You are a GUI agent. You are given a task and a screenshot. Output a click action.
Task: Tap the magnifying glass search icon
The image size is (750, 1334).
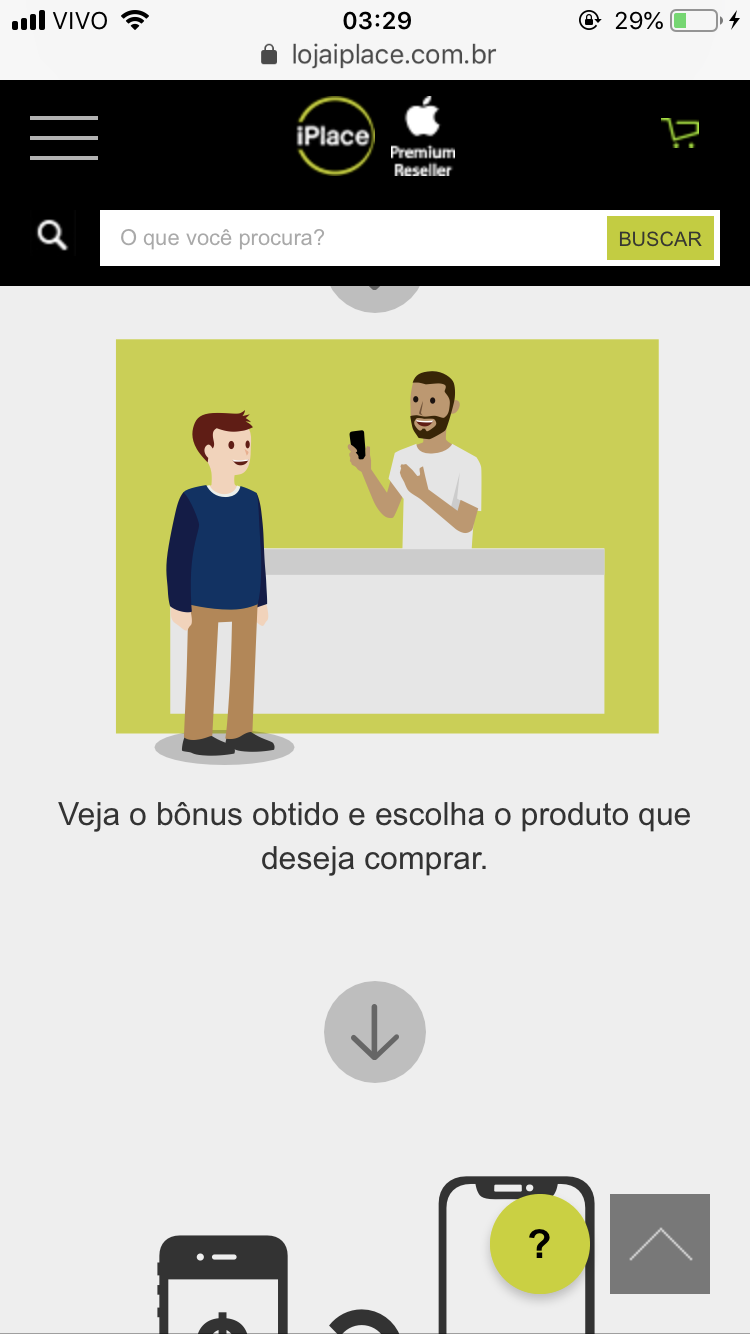52,237
